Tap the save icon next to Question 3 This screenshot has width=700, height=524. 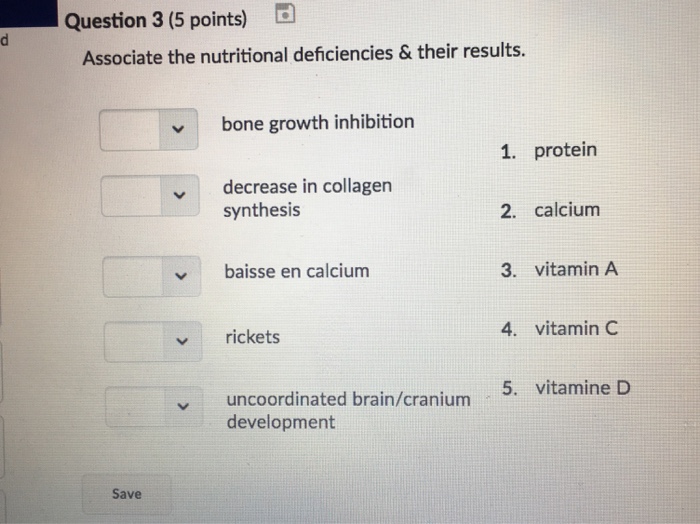click(x=285, y=15)
